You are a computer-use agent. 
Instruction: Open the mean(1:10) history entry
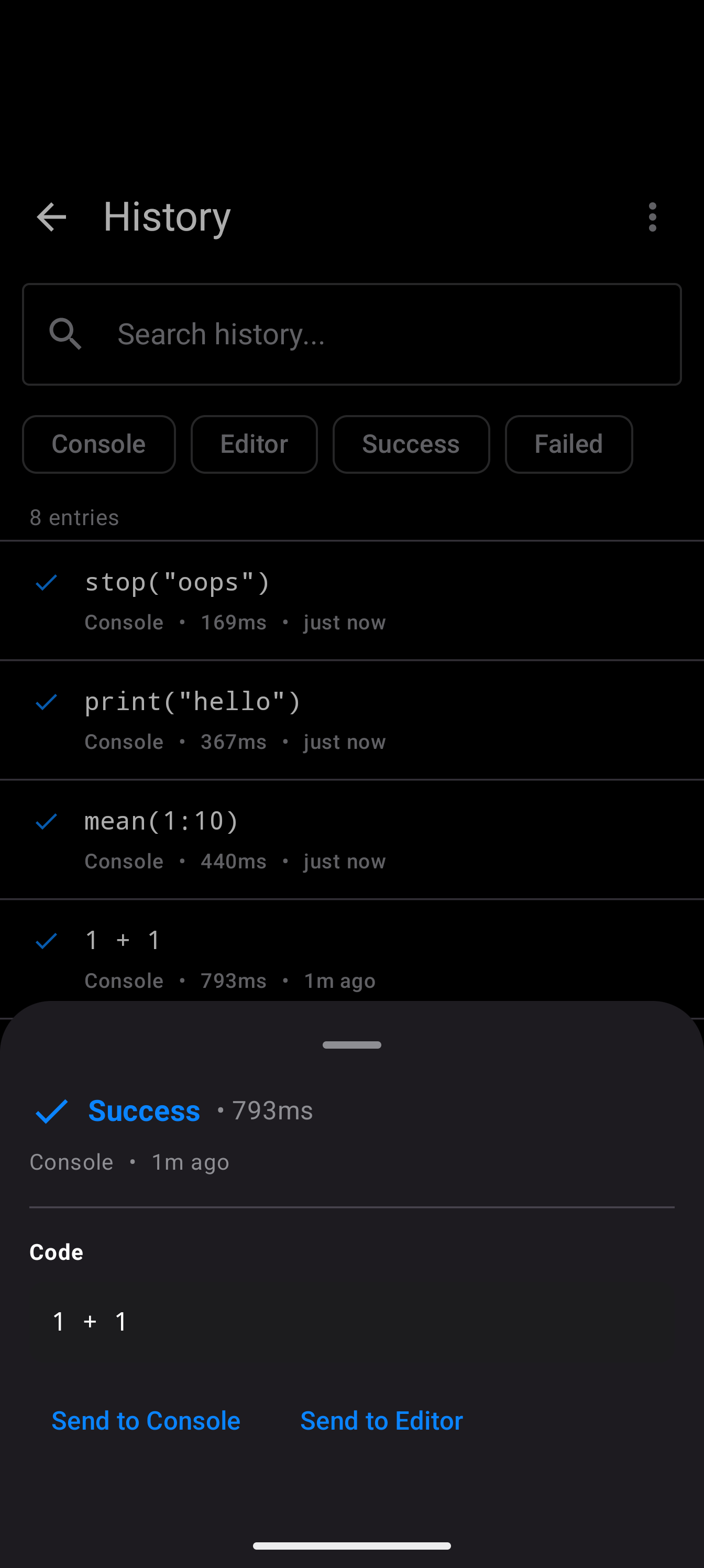[x=351, y=839]
